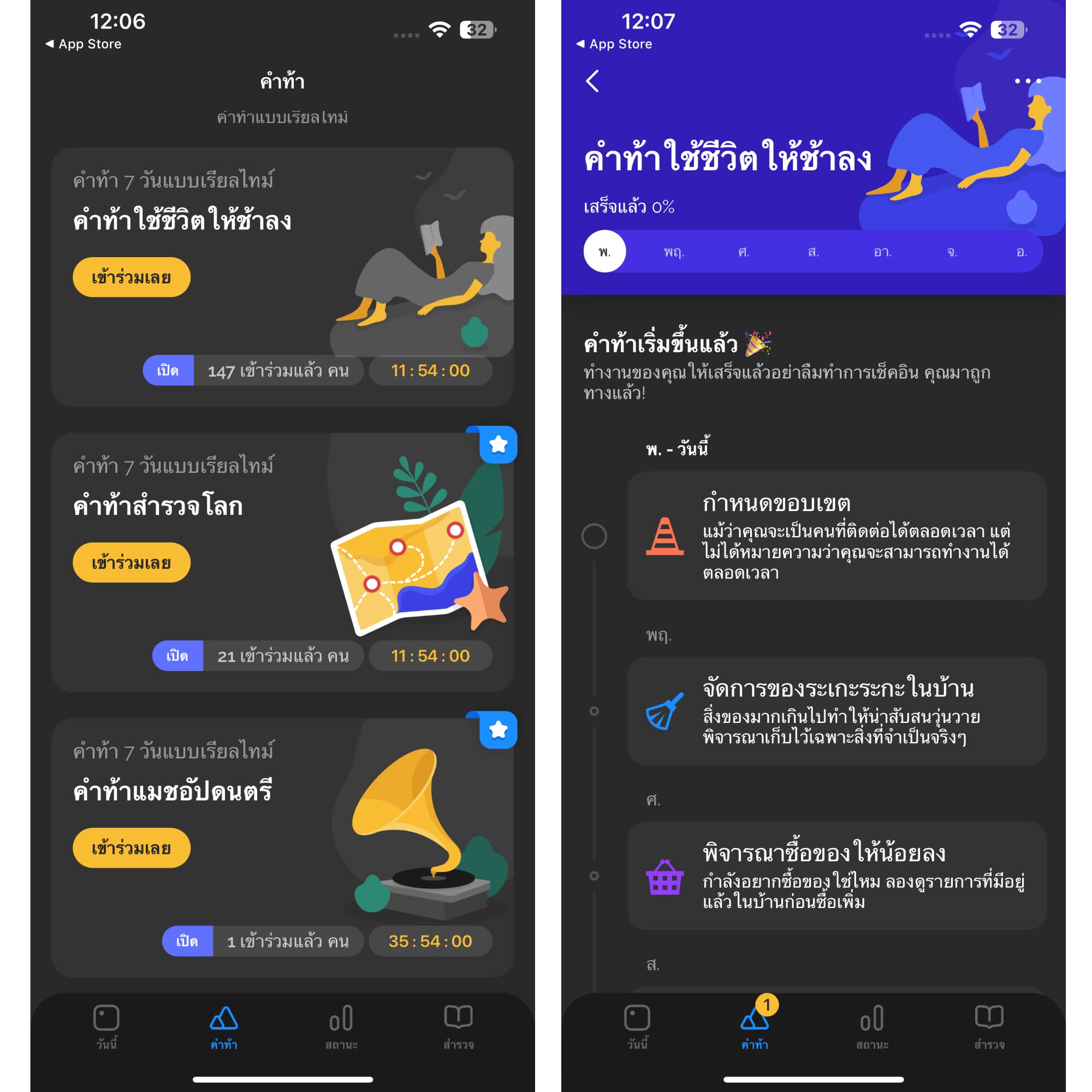The image size is (1092, 1092).
Task: Jump to the จ. day tab
Action: [x=952, y=252]
